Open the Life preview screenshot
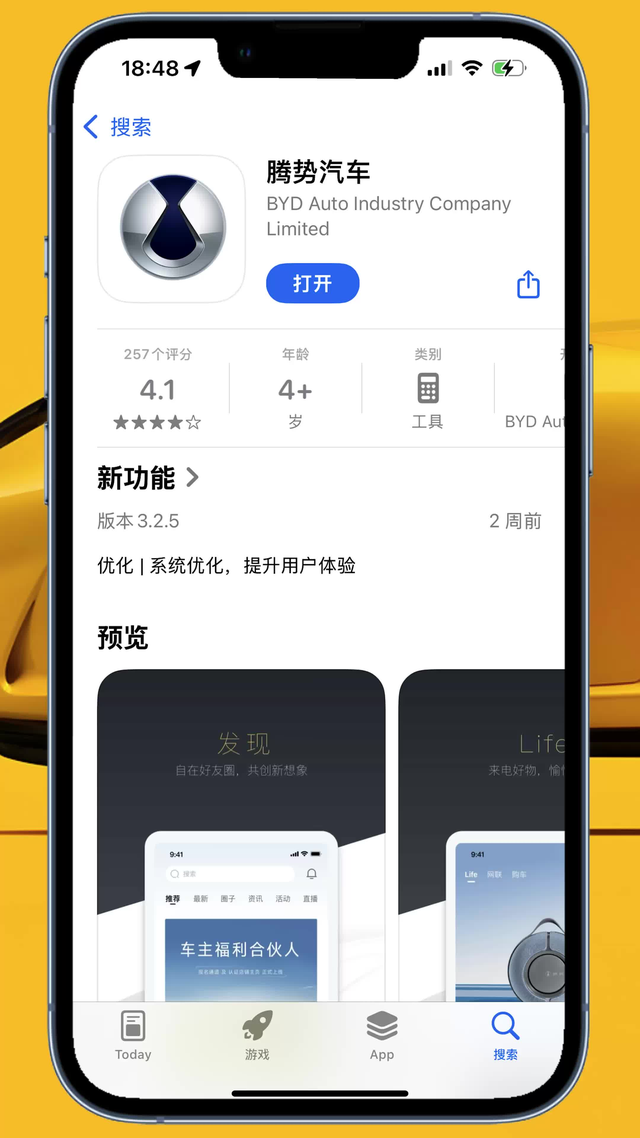The height and width of the screenshot is (1138, 640). (x=482, y=835)
